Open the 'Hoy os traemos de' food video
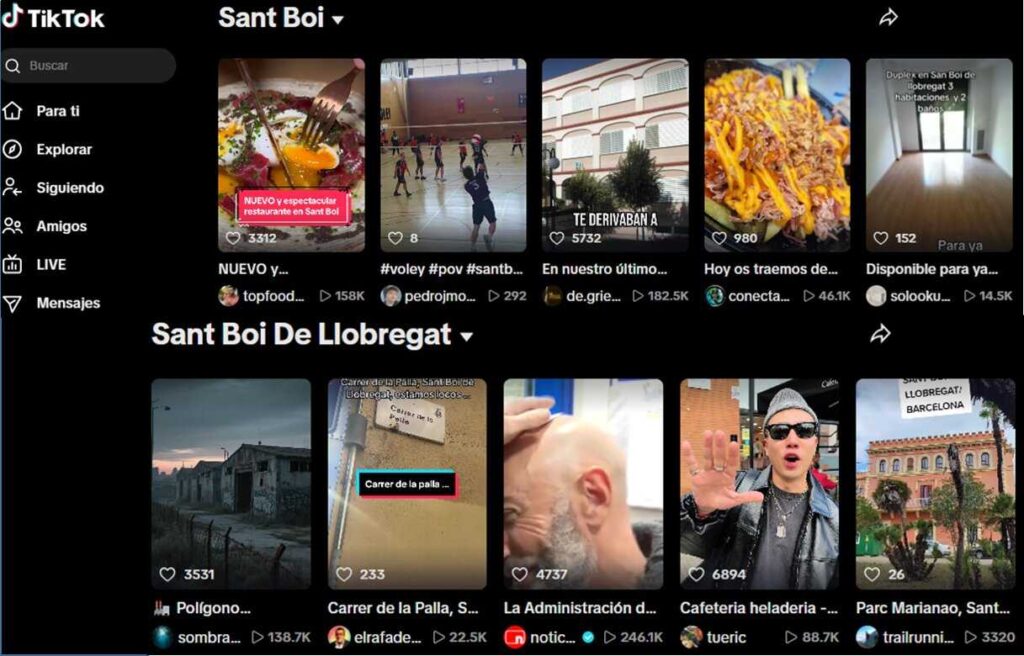This screenshot has height=656, width=1024. tap(777, 155)
